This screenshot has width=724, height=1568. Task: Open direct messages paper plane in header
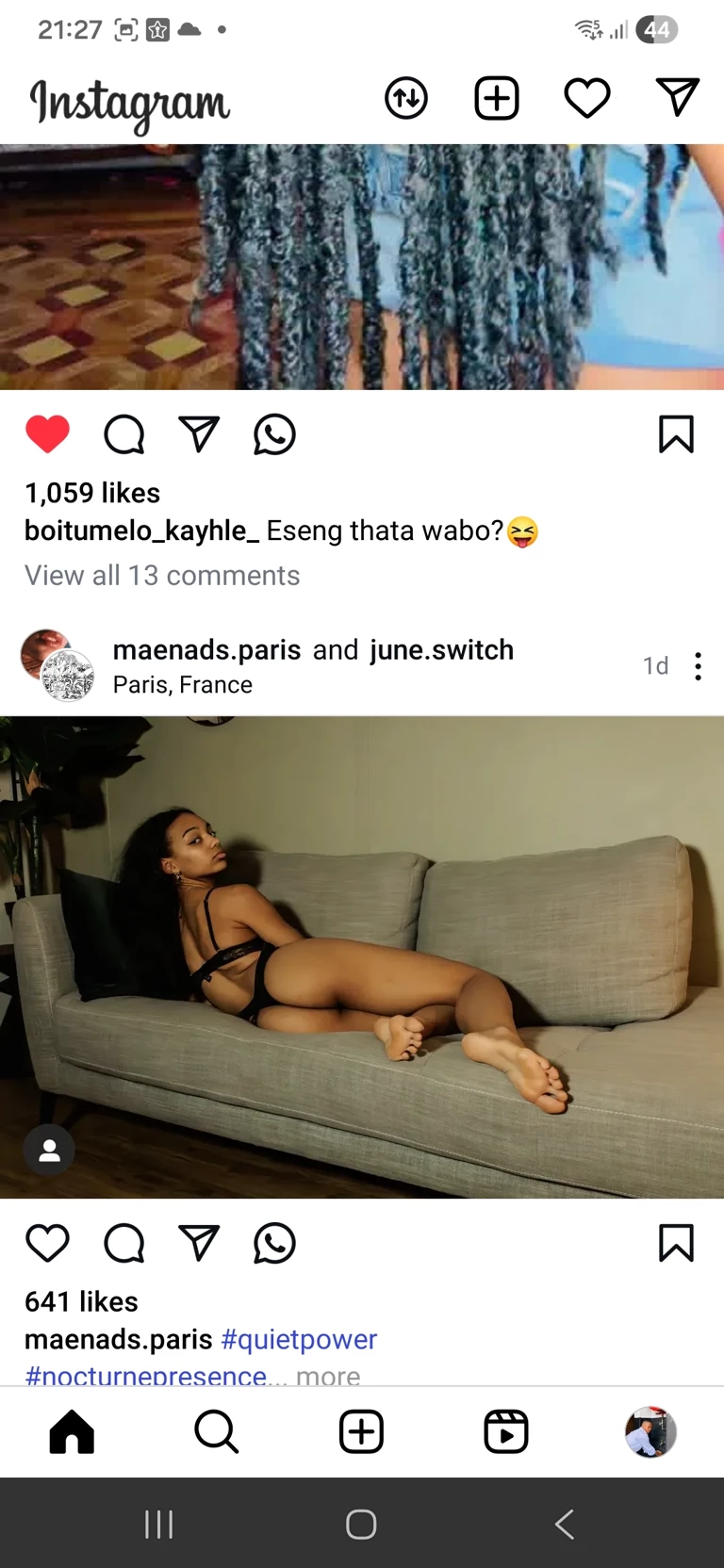tap(677, 97)
